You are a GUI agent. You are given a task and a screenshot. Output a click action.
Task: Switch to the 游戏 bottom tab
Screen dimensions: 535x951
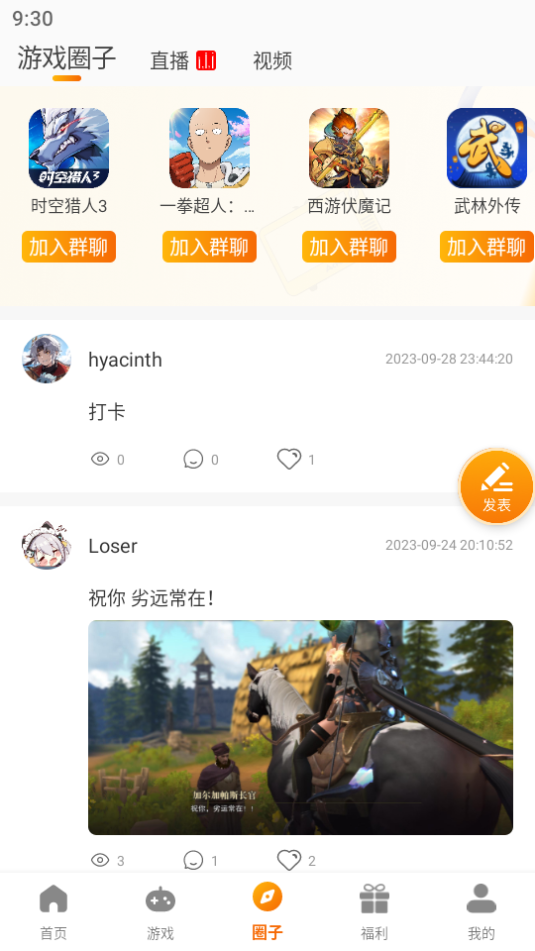tap(160, 912)
